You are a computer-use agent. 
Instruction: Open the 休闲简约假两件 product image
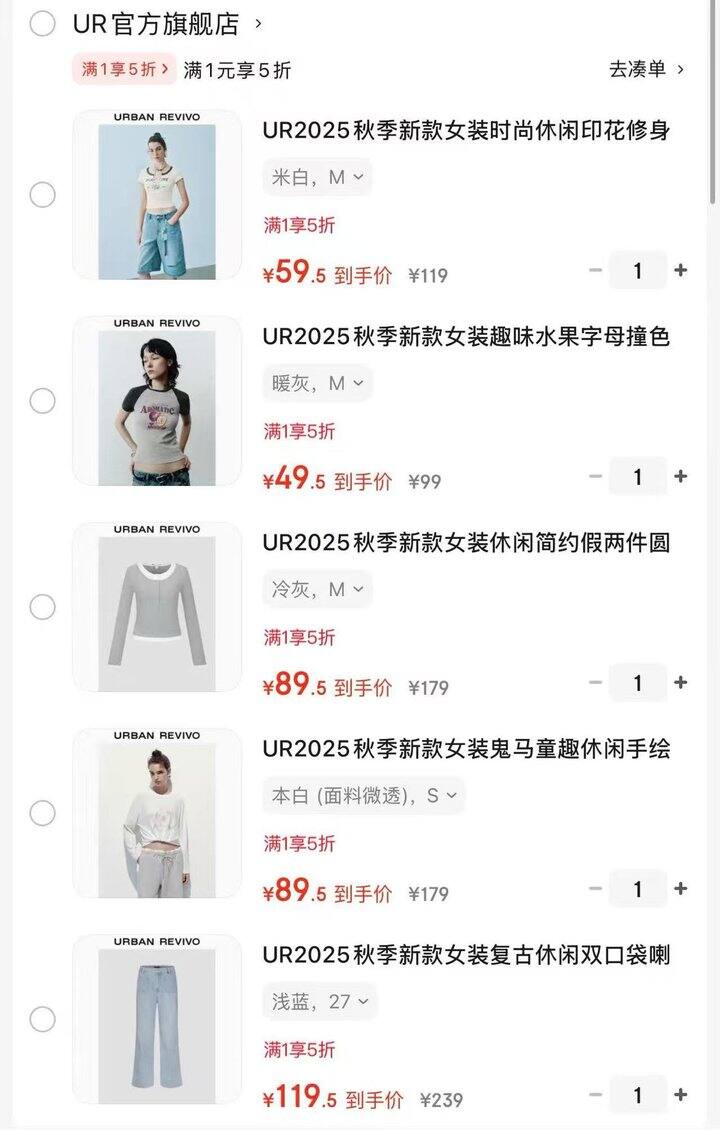coord(157,607)
